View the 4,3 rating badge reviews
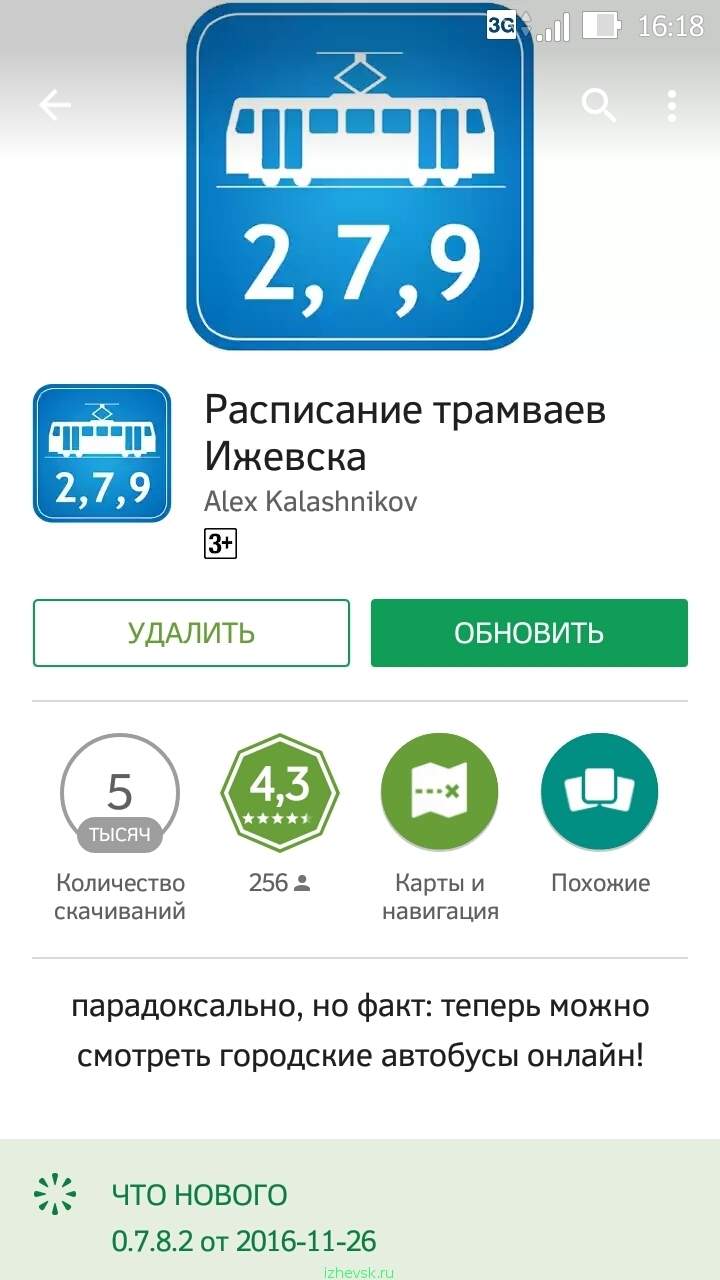Viewport: 720px width, 1280px height. click(280, 792)
